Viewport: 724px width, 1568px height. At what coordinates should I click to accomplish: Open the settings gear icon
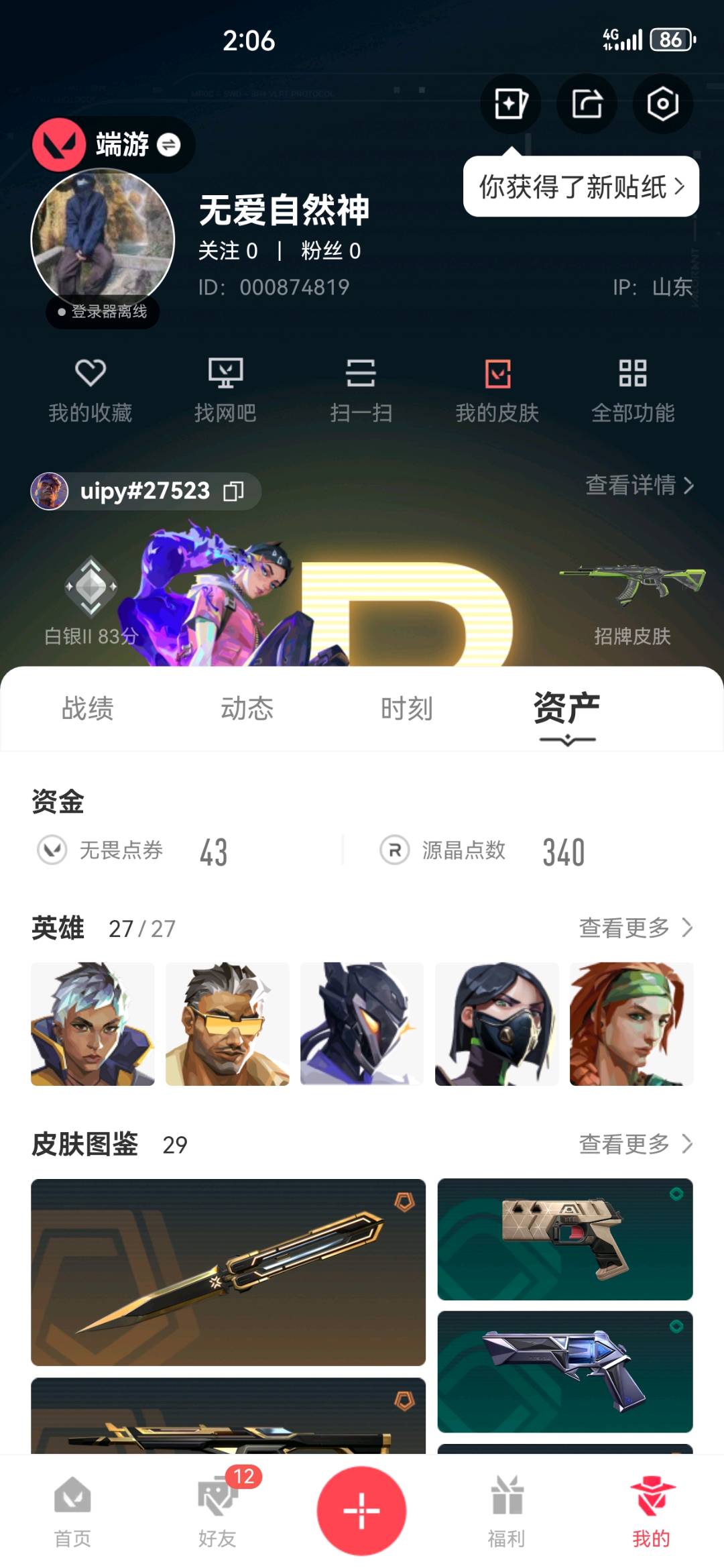tap(662, 104)
